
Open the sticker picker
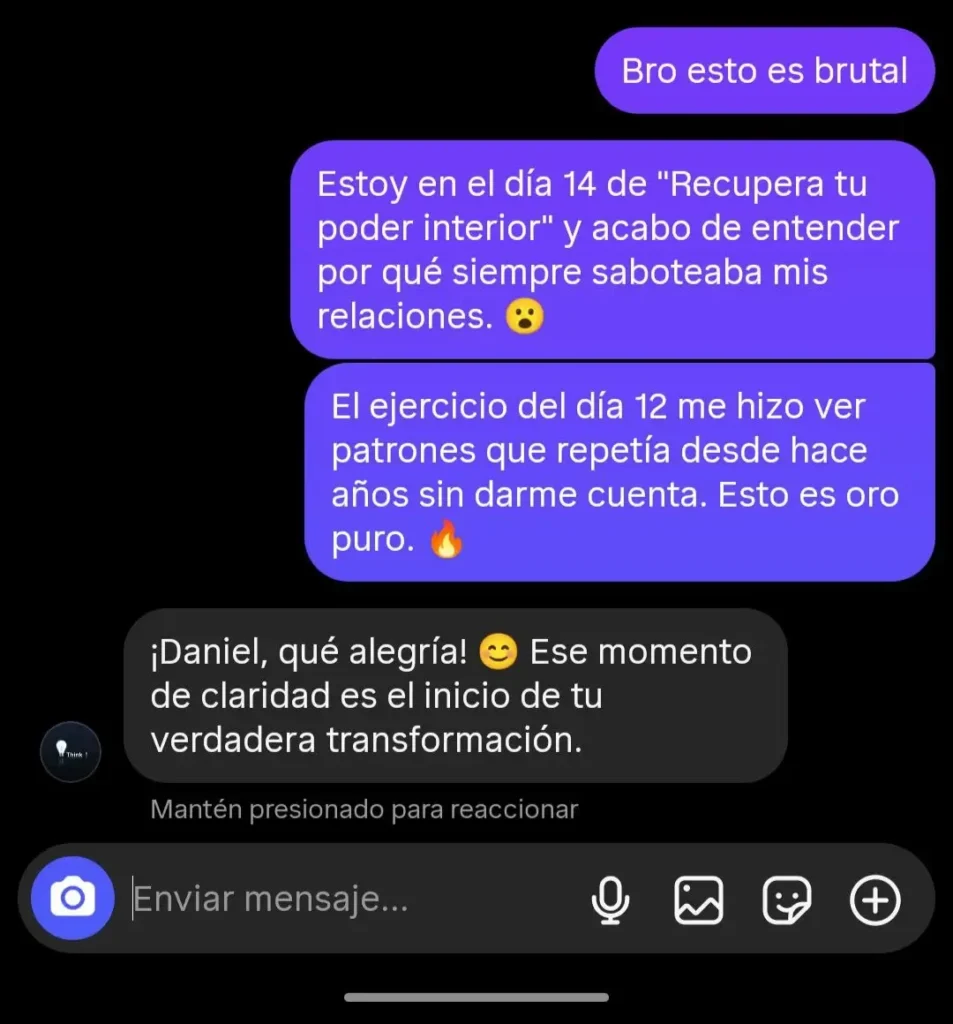pyautogui.click(x=787, y=899)
